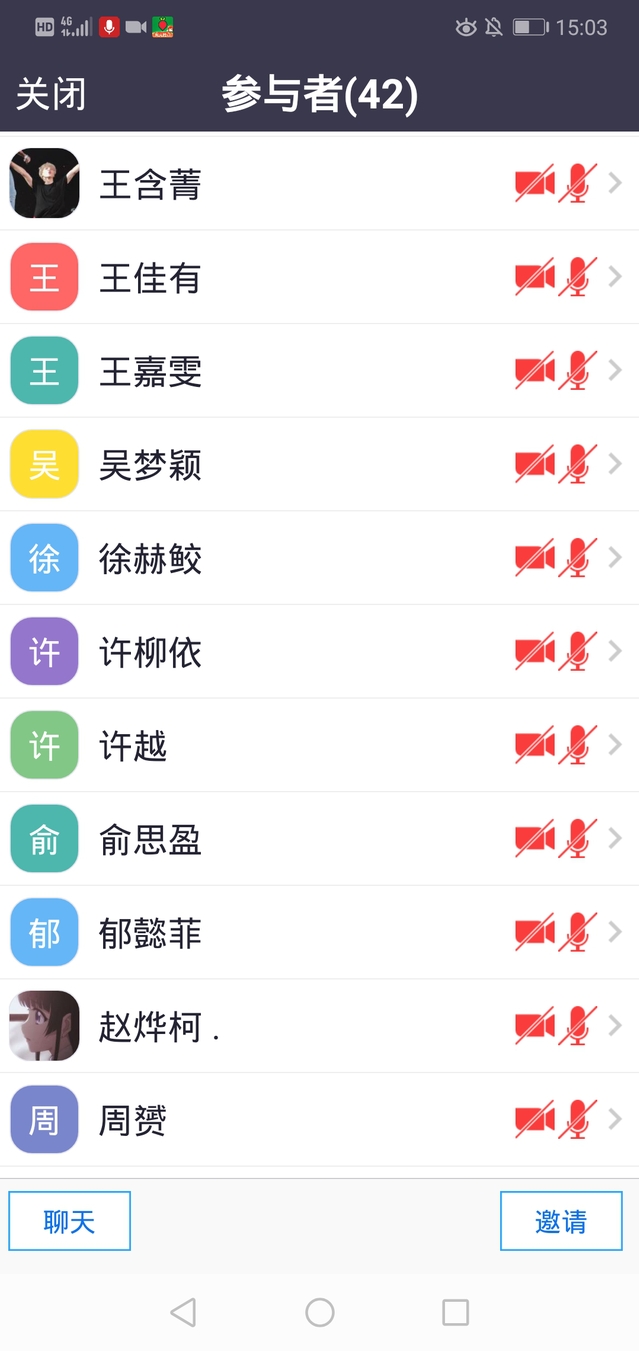
Task: Open the 聊天 chat button
Action: pyautogui.click(x=69, y=1221)
